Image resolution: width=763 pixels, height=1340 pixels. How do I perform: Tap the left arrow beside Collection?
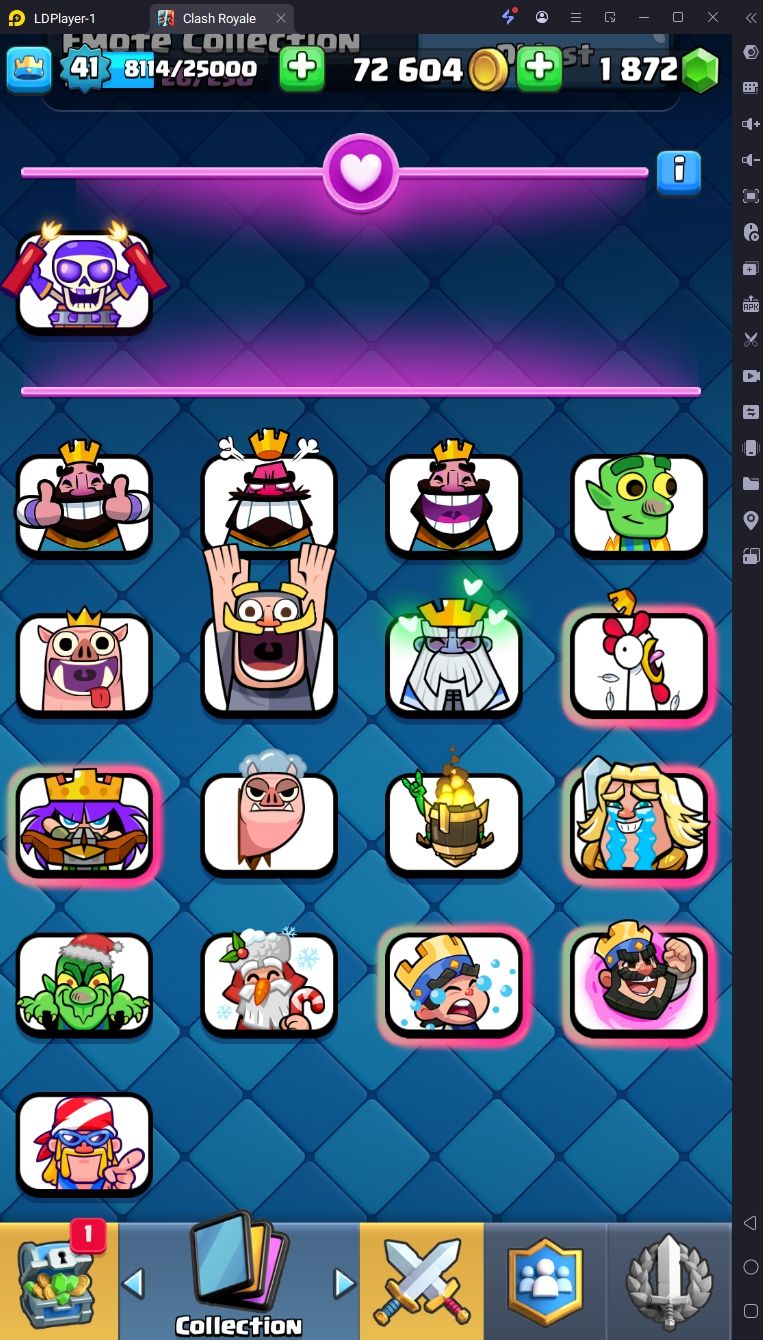pos(133,1282)
